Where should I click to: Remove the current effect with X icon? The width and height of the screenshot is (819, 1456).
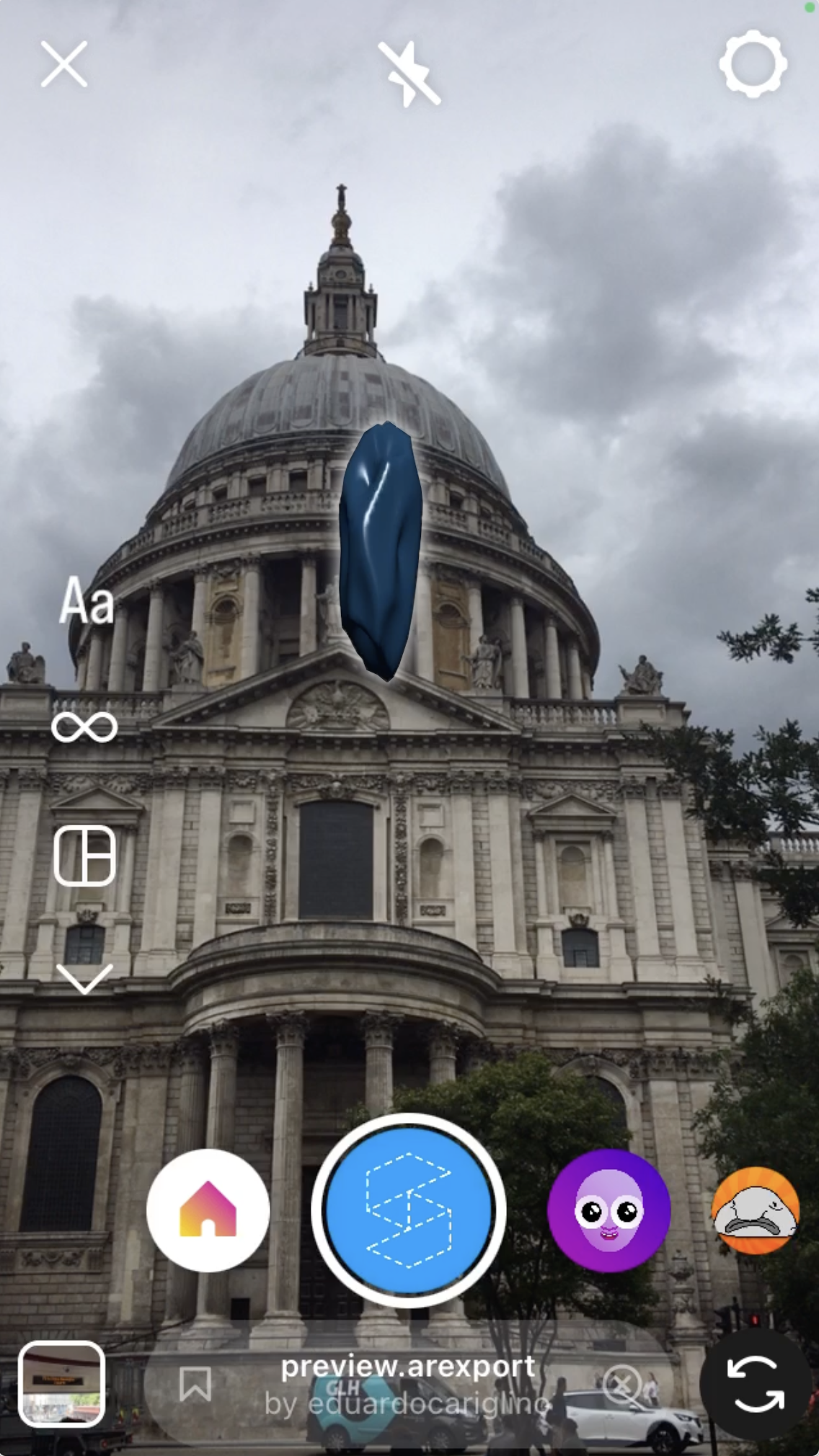[621, 1385]
